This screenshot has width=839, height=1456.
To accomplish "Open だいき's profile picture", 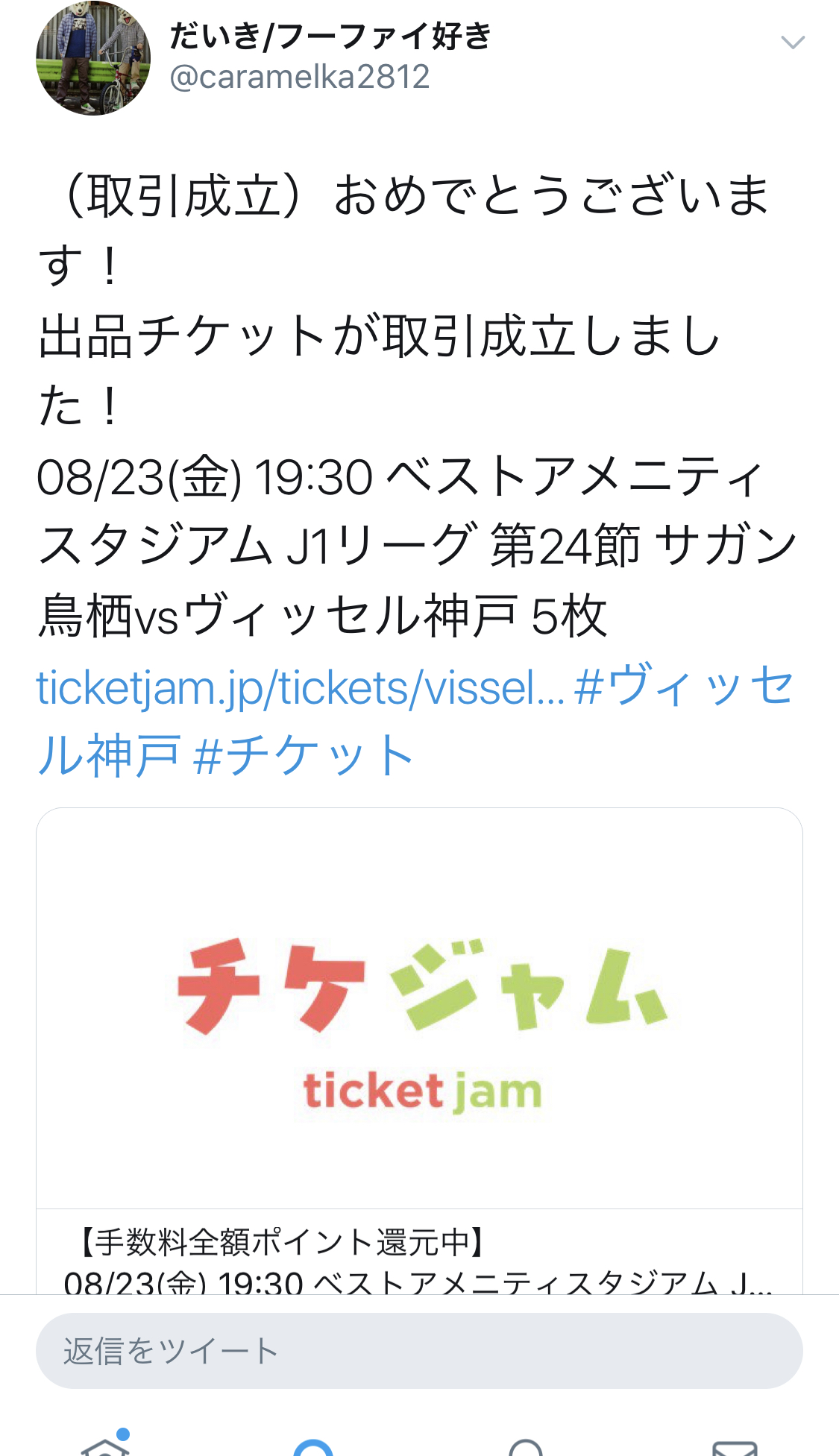I will pyautogui.click(x=93, y=58).
